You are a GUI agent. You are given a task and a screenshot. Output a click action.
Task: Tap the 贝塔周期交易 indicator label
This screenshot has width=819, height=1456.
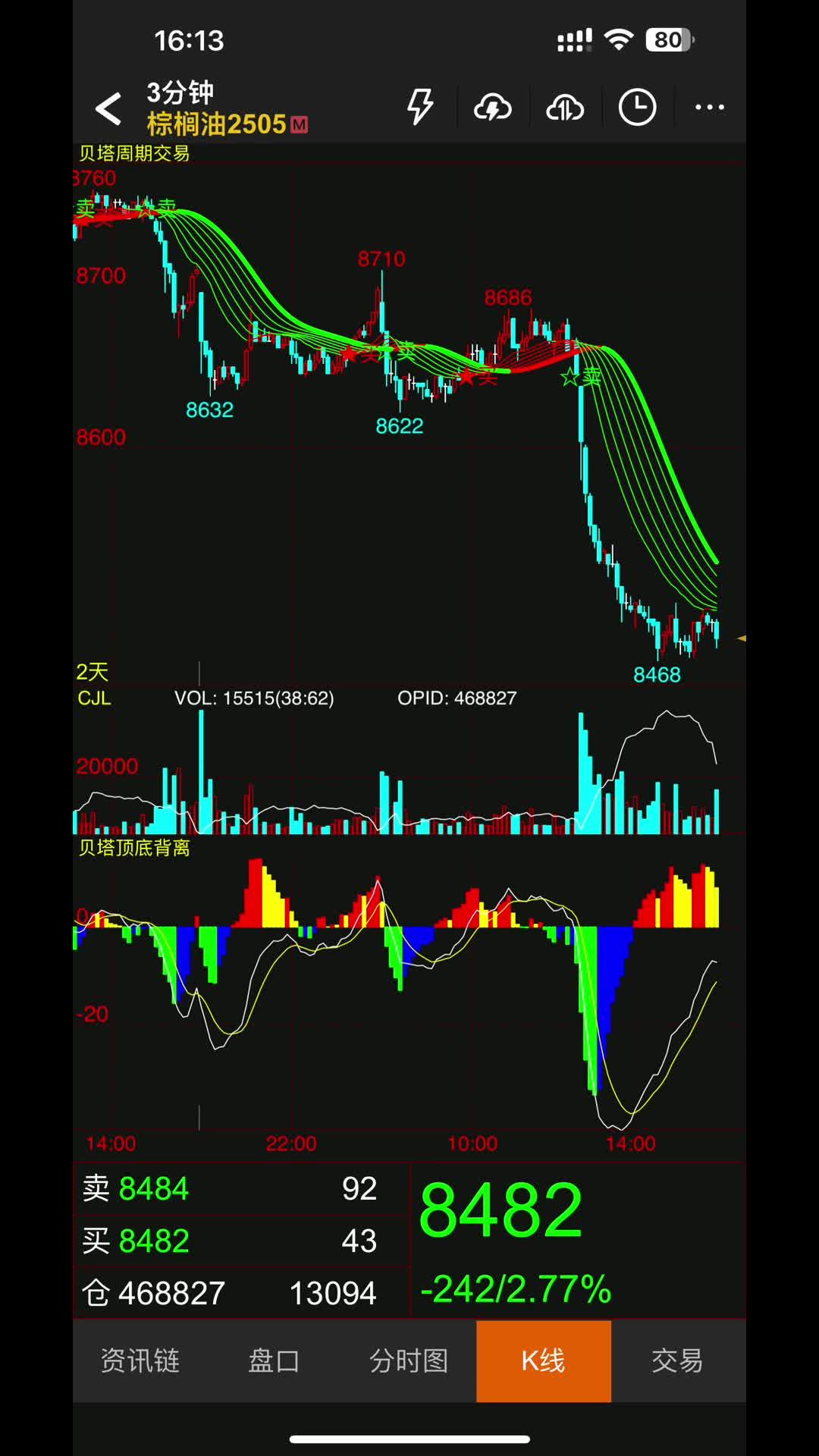point(134,153)
